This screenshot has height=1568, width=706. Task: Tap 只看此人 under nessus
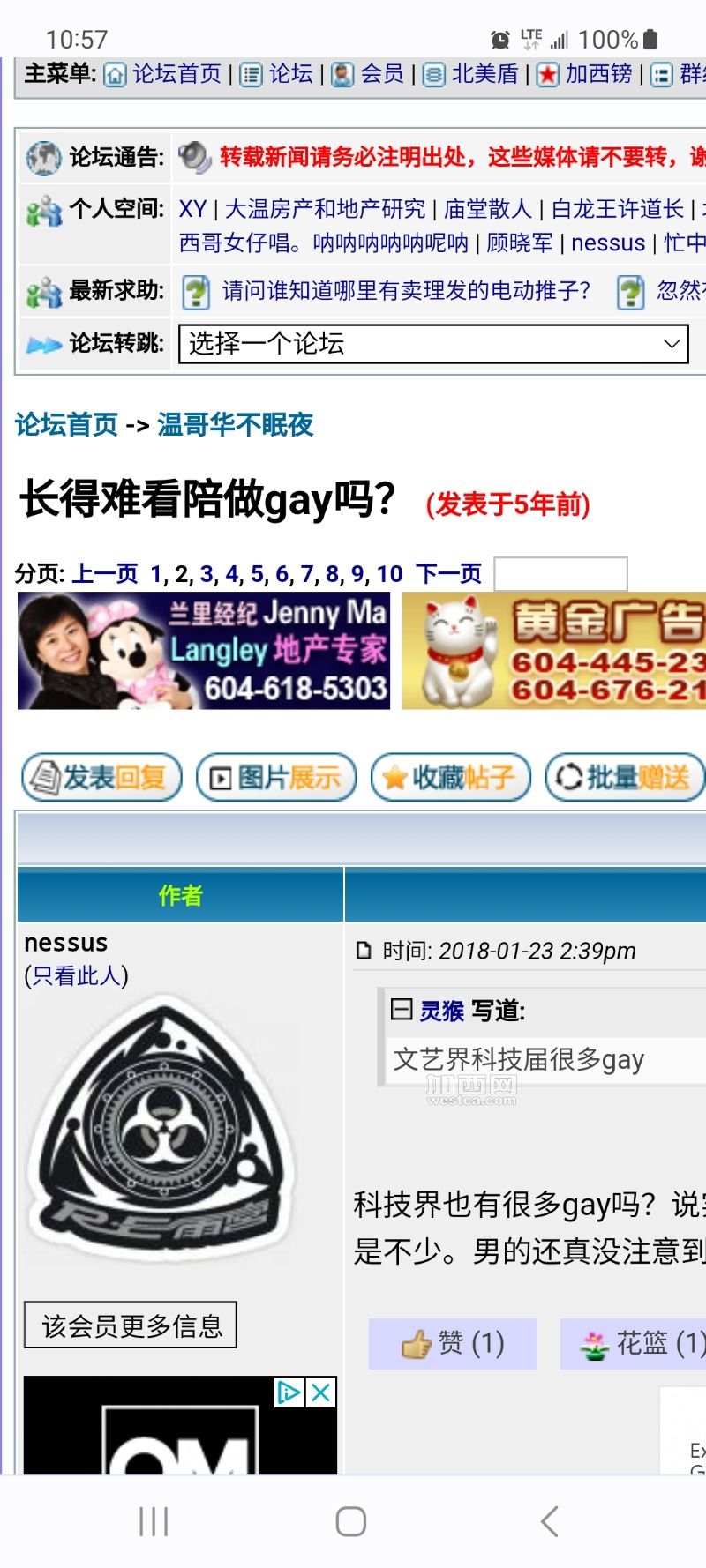pos(76,975)
